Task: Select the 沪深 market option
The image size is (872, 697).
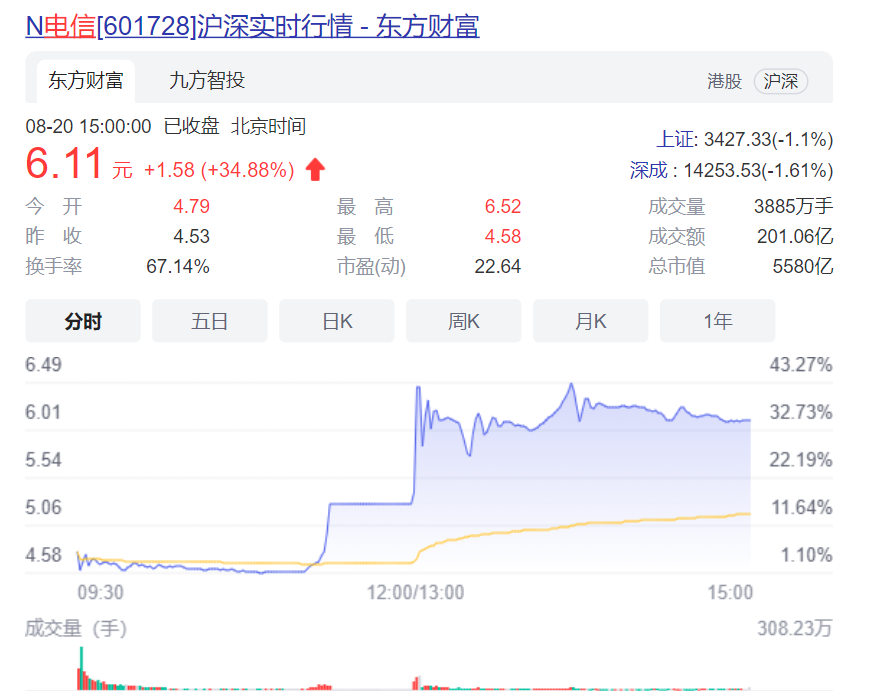Action: tap(781, 82)
